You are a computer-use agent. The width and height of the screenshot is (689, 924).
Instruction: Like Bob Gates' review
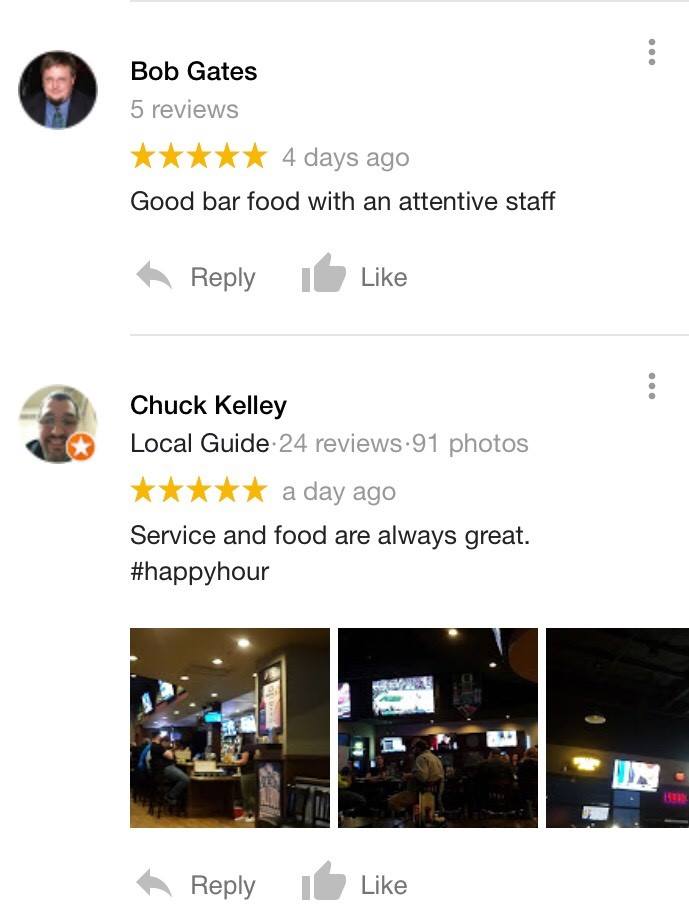pyautogui.click(x=355, y=277)
